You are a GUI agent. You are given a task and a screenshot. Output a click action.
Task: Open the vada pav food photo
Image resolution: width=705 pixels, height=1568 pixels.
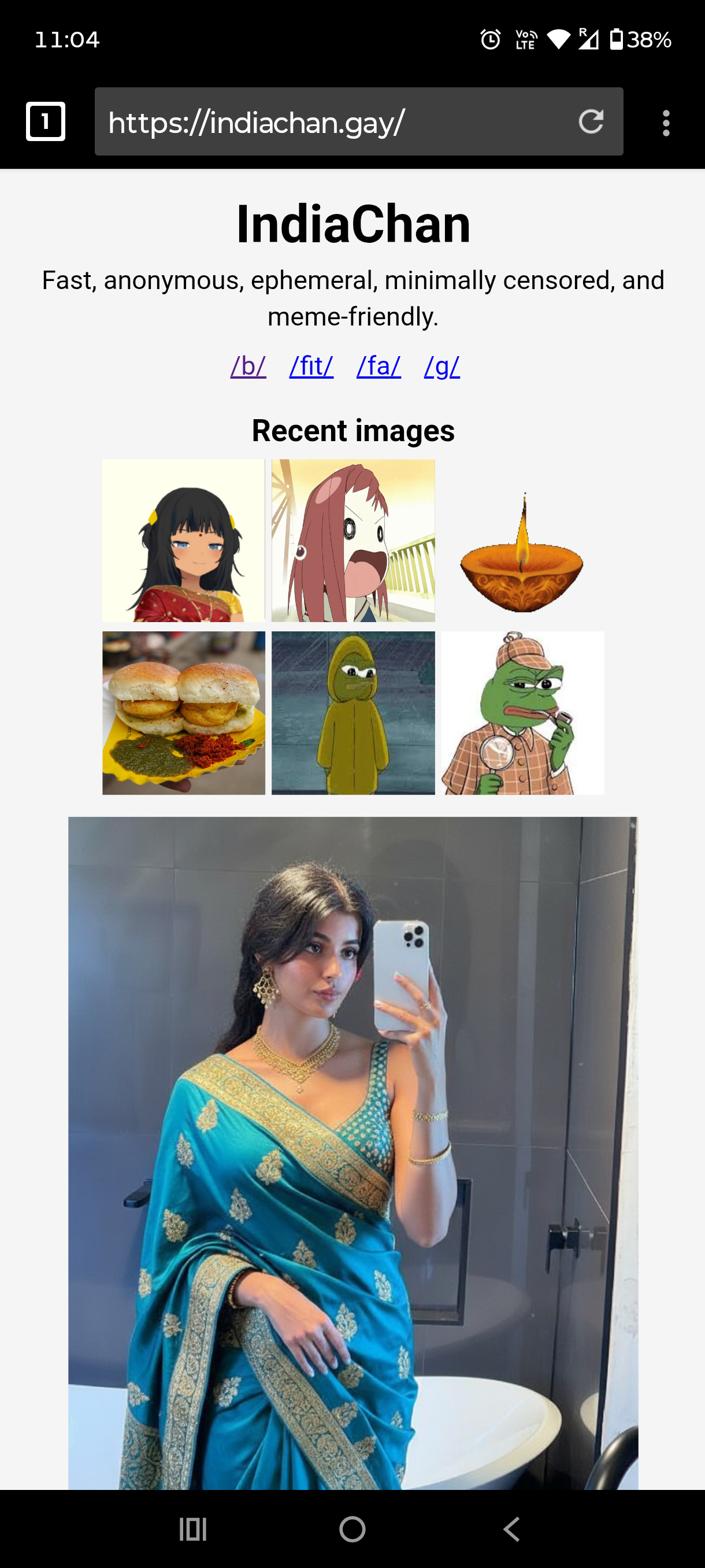184,713
